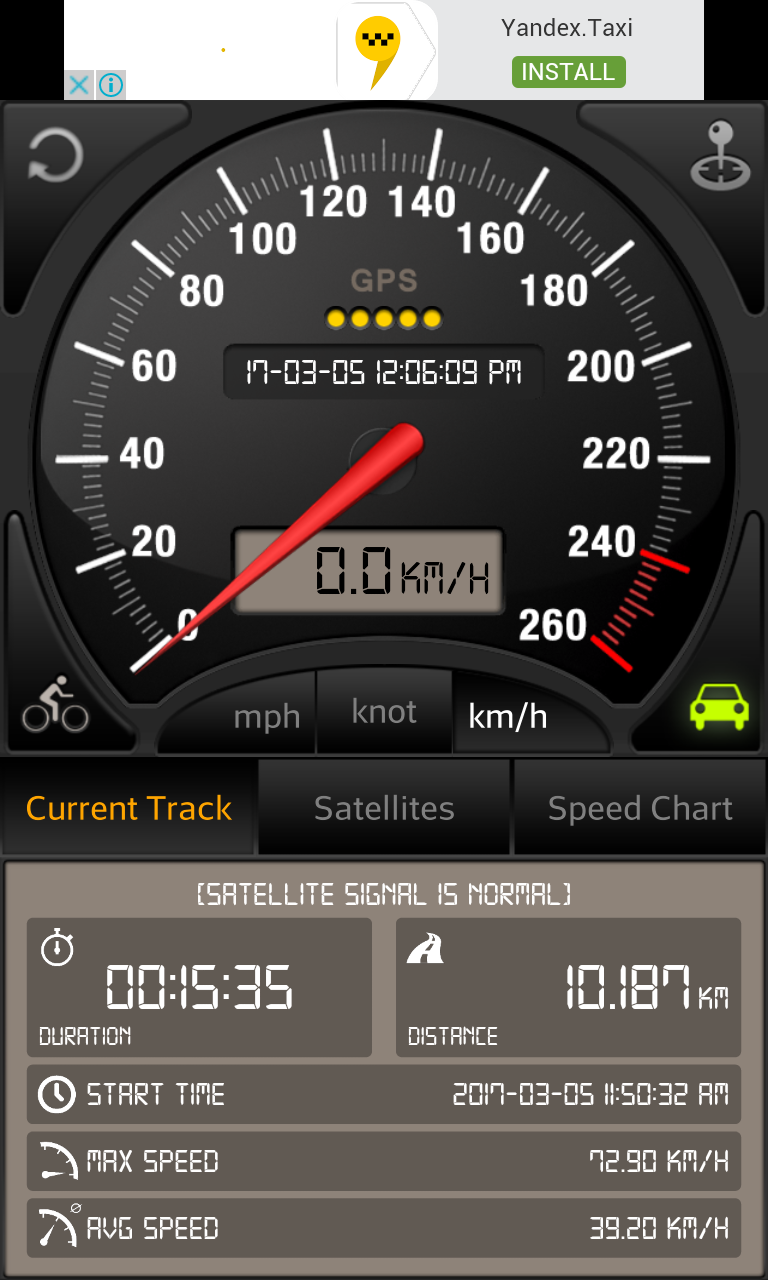
Task: Select km/h as the speed unit
Action: 508,716
